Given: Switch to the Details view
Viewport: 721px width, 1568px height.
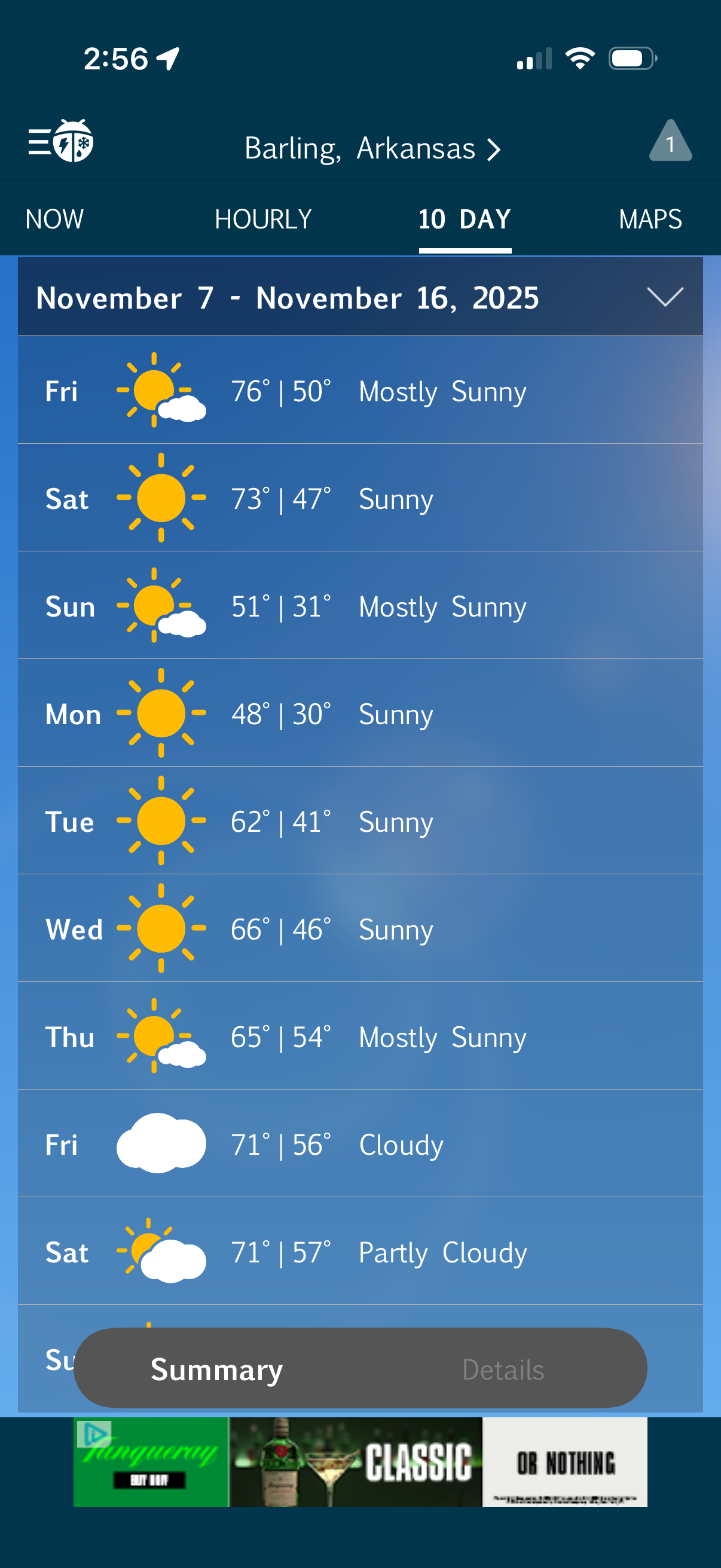Looking at the screenshot, I should click(503, 1369).
